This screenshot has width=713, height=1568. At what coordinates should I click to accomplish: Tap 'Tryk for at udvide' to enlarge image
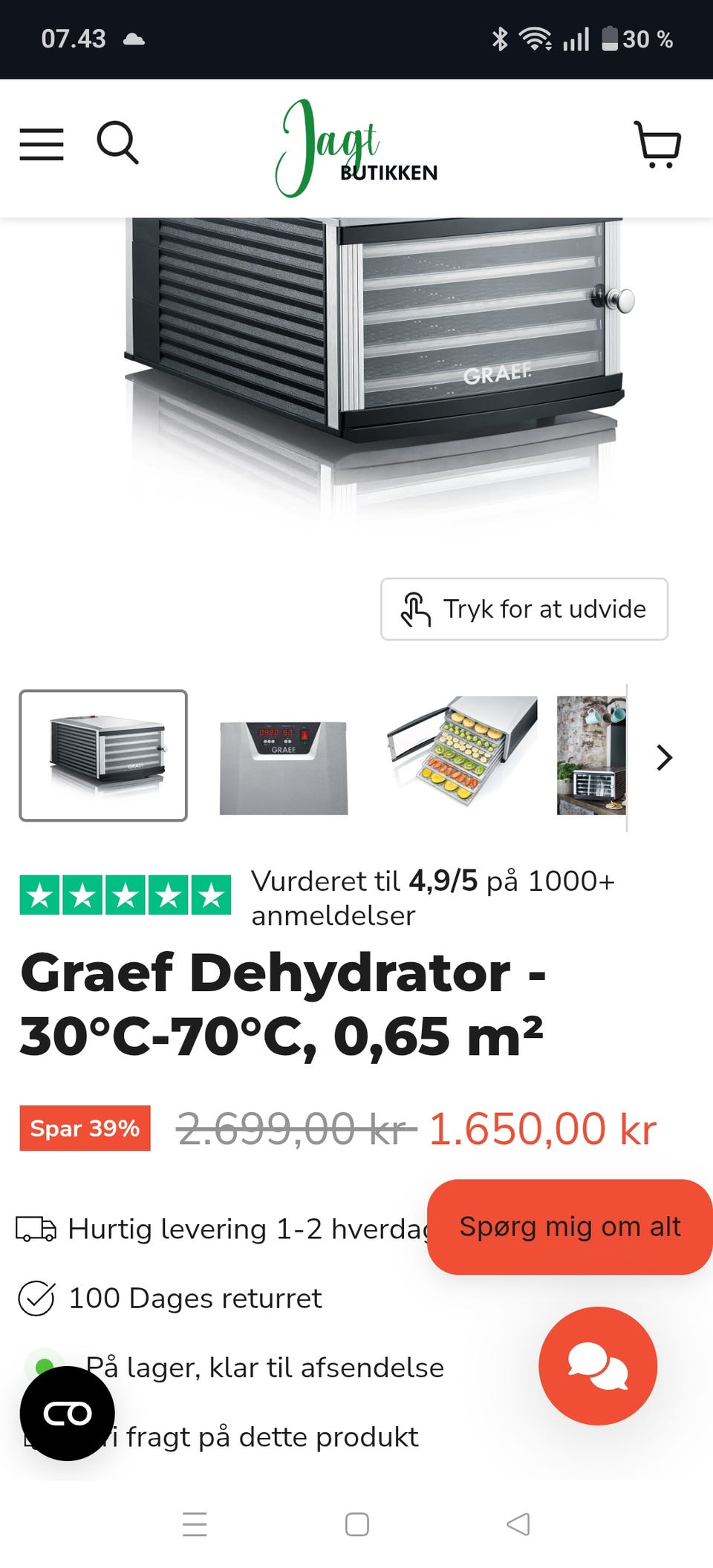coord(524,609)
